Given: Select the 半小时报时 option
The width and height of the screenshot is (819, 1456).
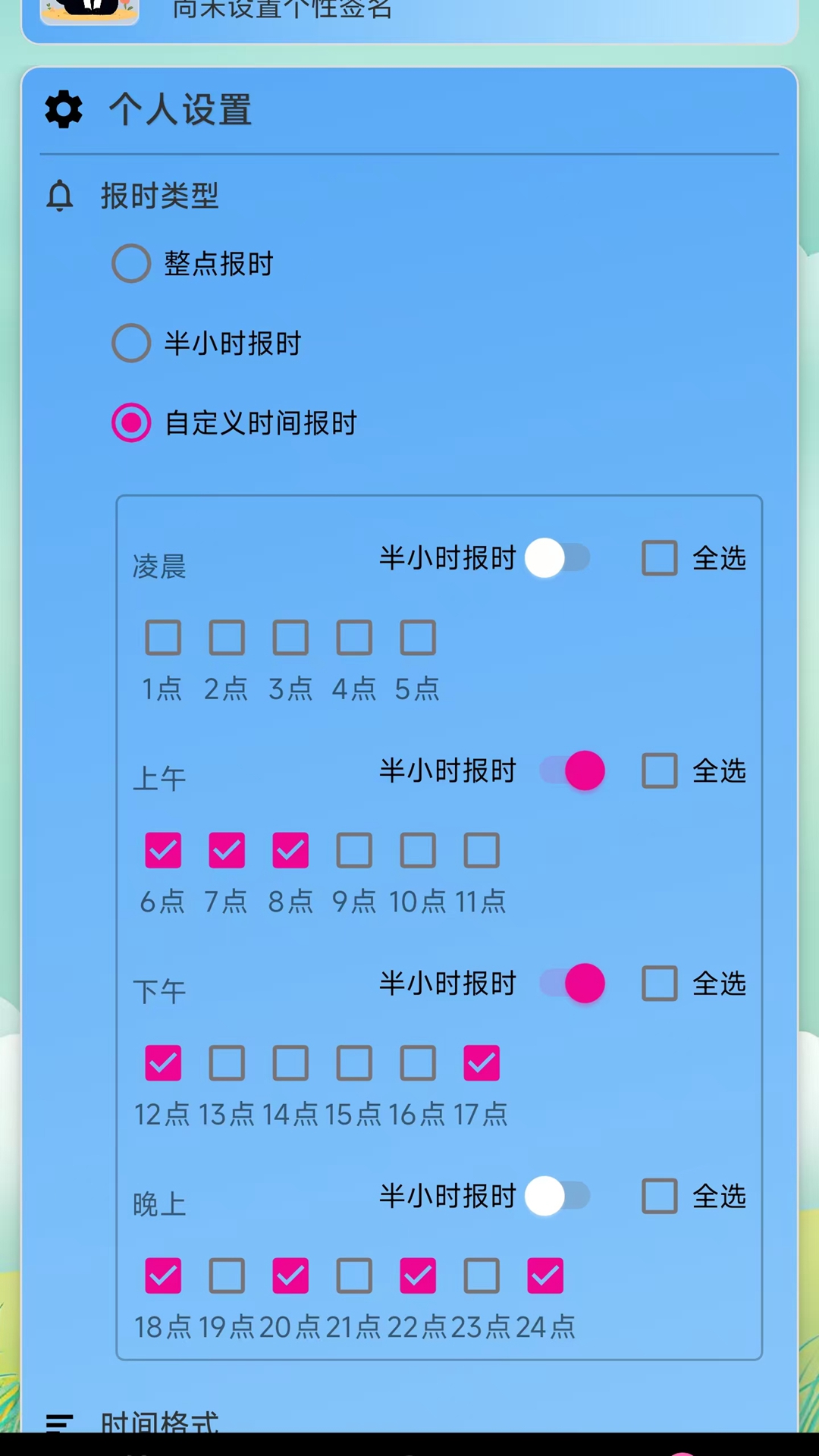Looking at the screenshot, I should [x=130, y=343].
